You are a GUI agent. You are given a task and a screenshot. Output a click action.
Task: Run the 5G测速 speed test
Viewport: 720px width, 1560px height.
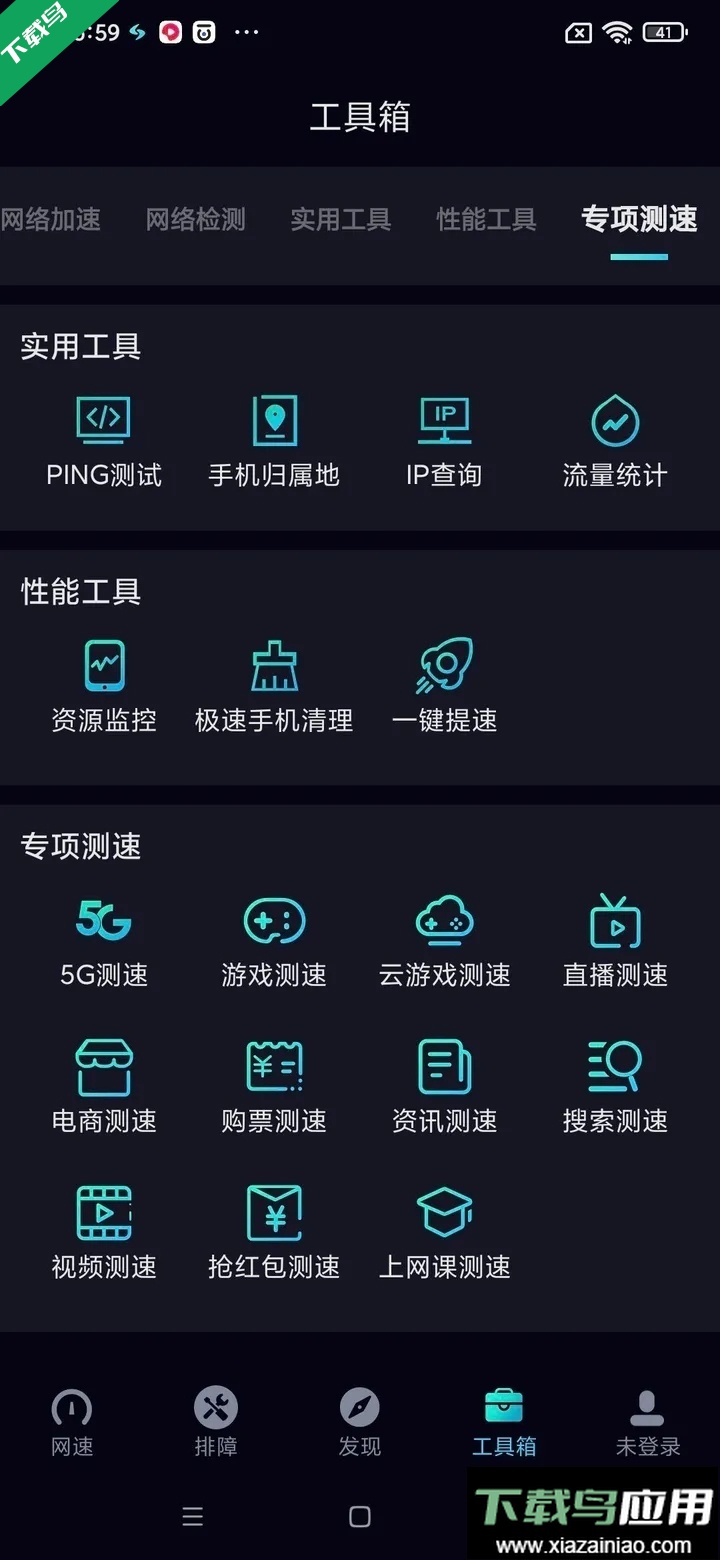[x=103, y=938]
